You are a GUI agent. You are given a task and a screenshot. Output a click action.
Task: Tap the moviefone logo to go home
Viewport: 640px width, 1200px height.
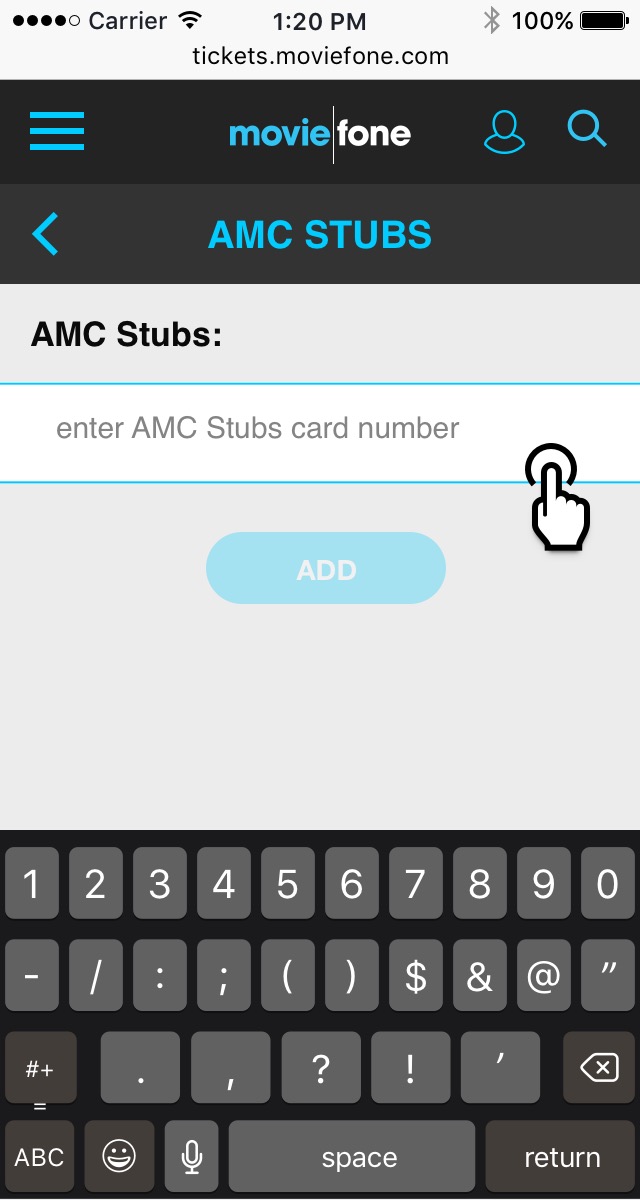[x=320, y=133]
